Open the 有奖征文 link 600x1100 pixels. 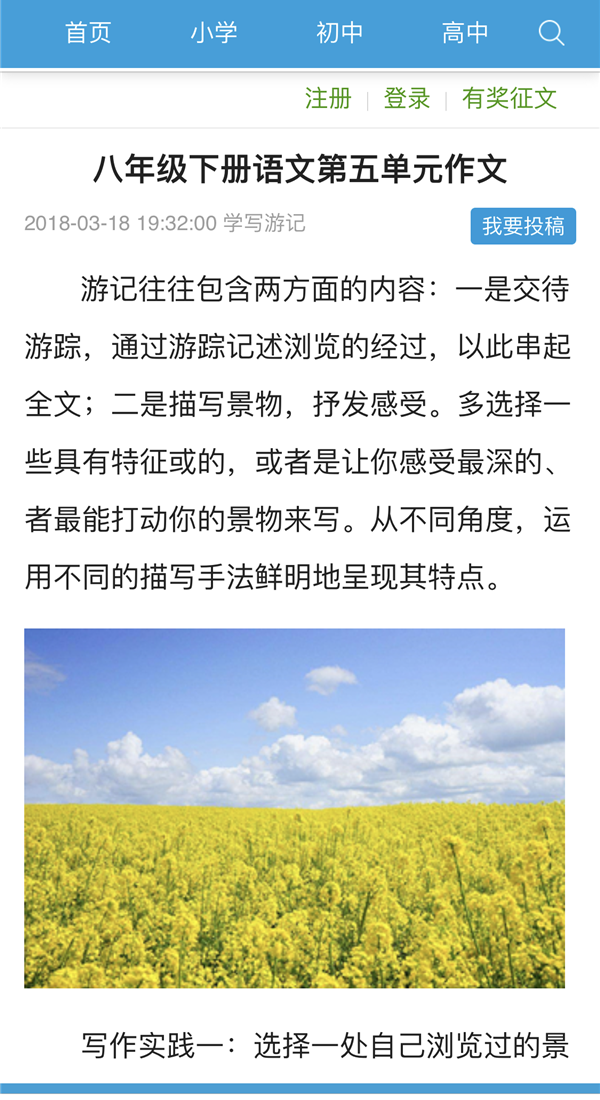[509, 98]
